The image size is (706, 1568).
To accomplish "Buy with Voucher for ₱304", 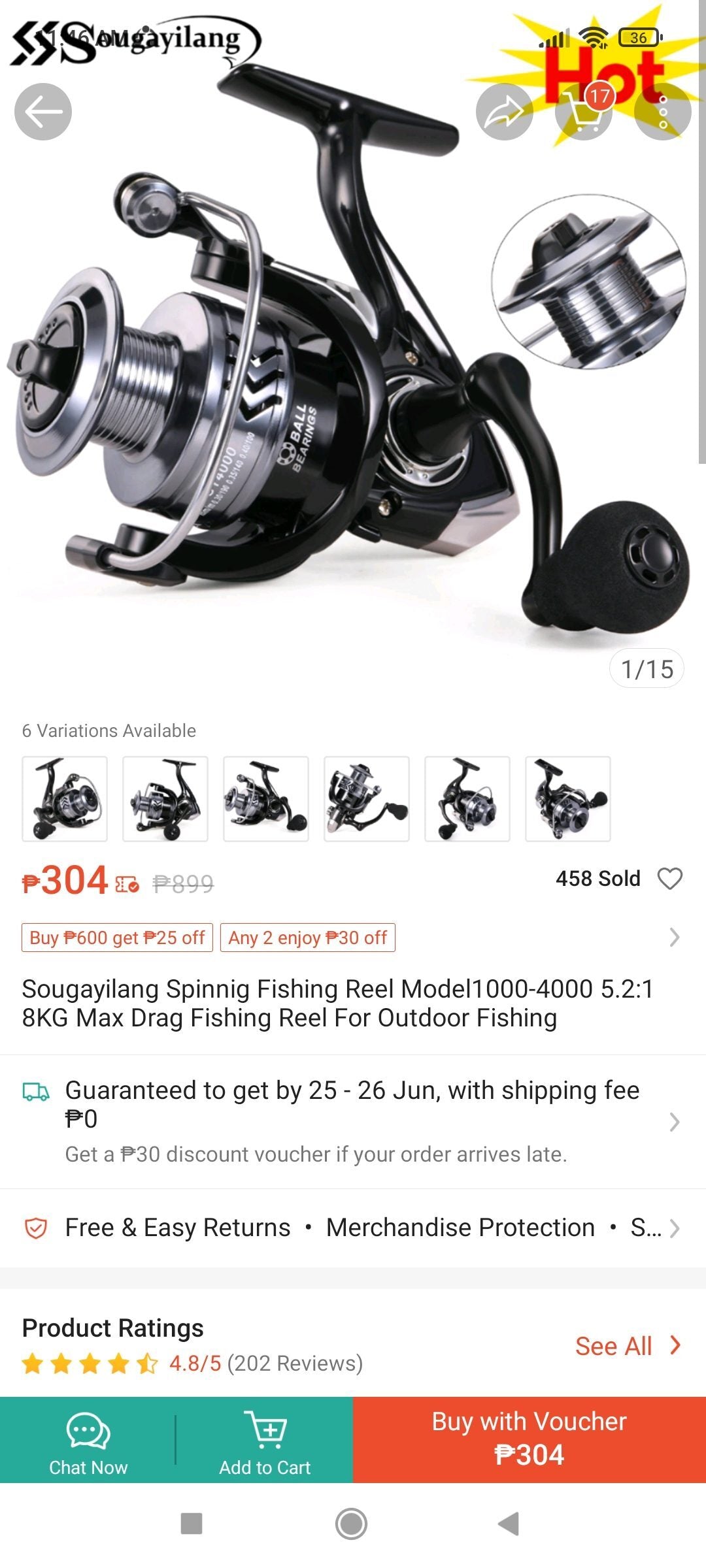I will click(x=529, y=1439).
